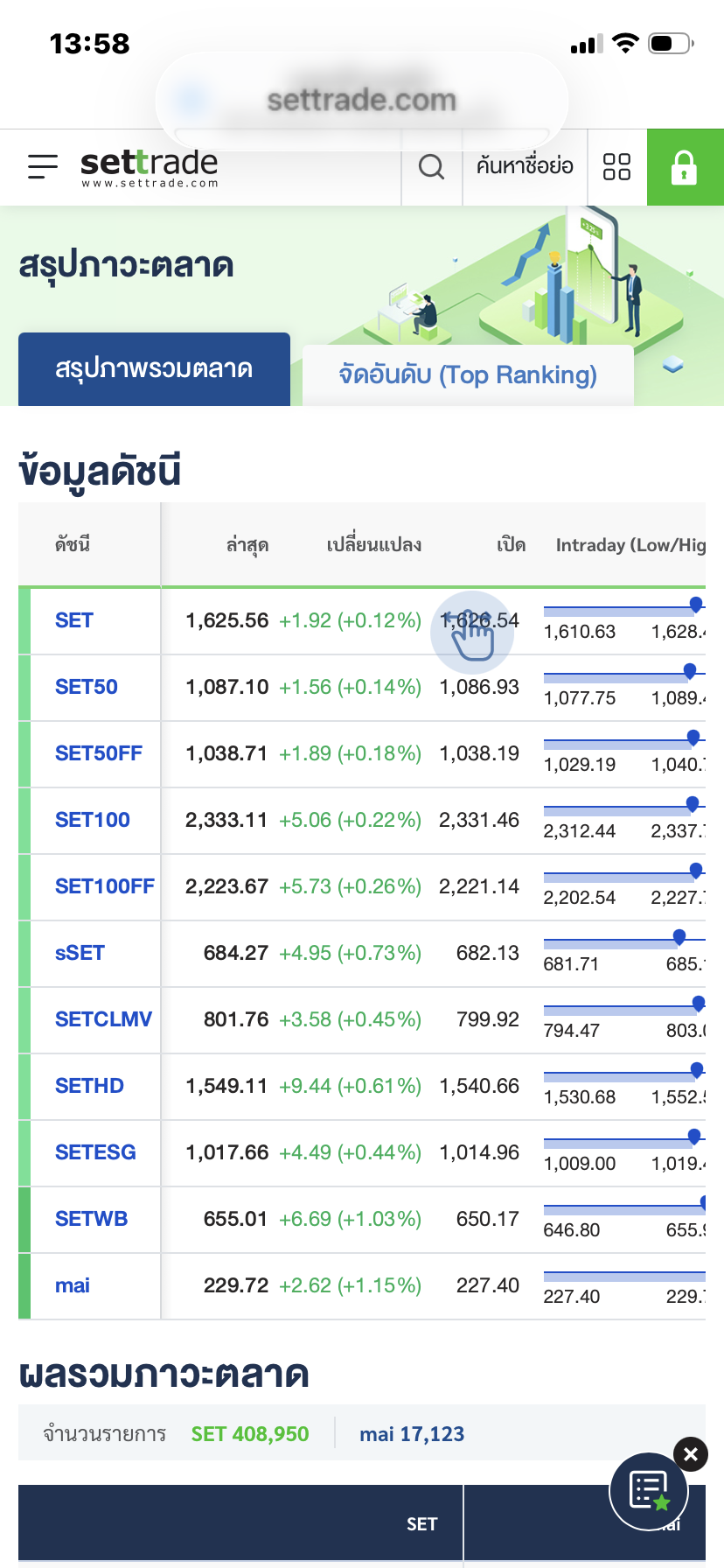Open the mai index link
The width and height of the screenshot is (724, 1568).
(73, 1285)
